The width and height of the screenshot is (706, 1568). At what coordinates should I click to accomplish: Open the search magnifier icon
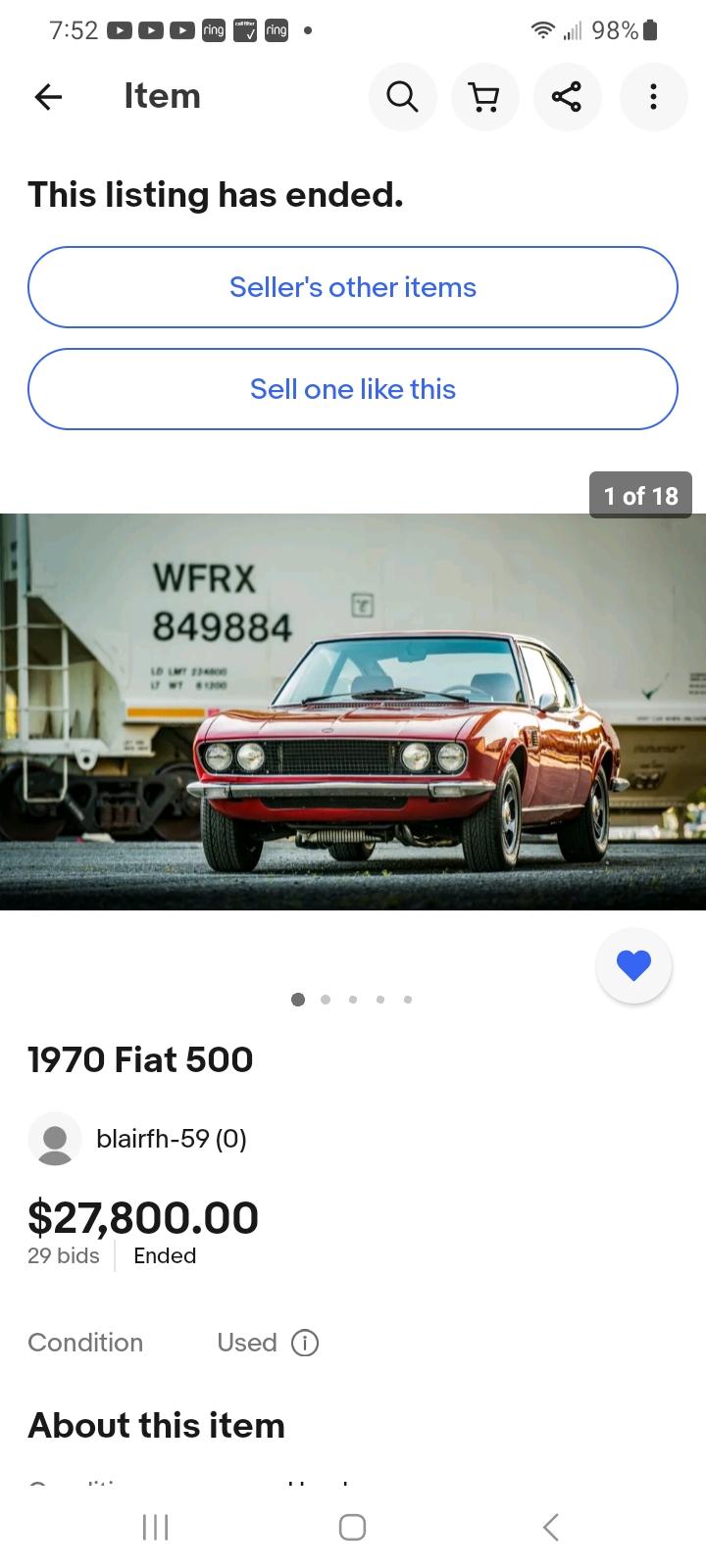click(x=402, y=96)
